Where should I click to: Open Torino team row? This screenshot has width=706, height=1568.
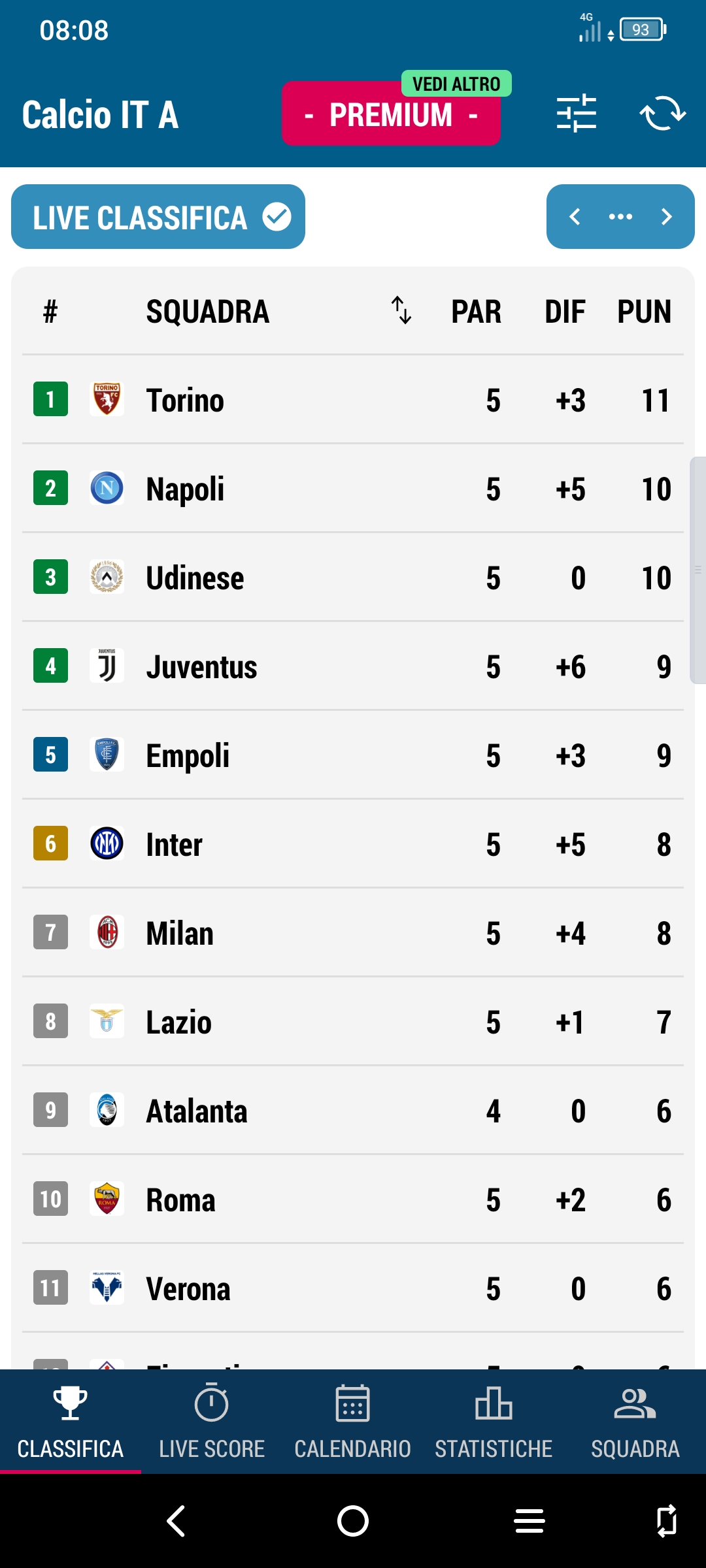coord(353,400)
